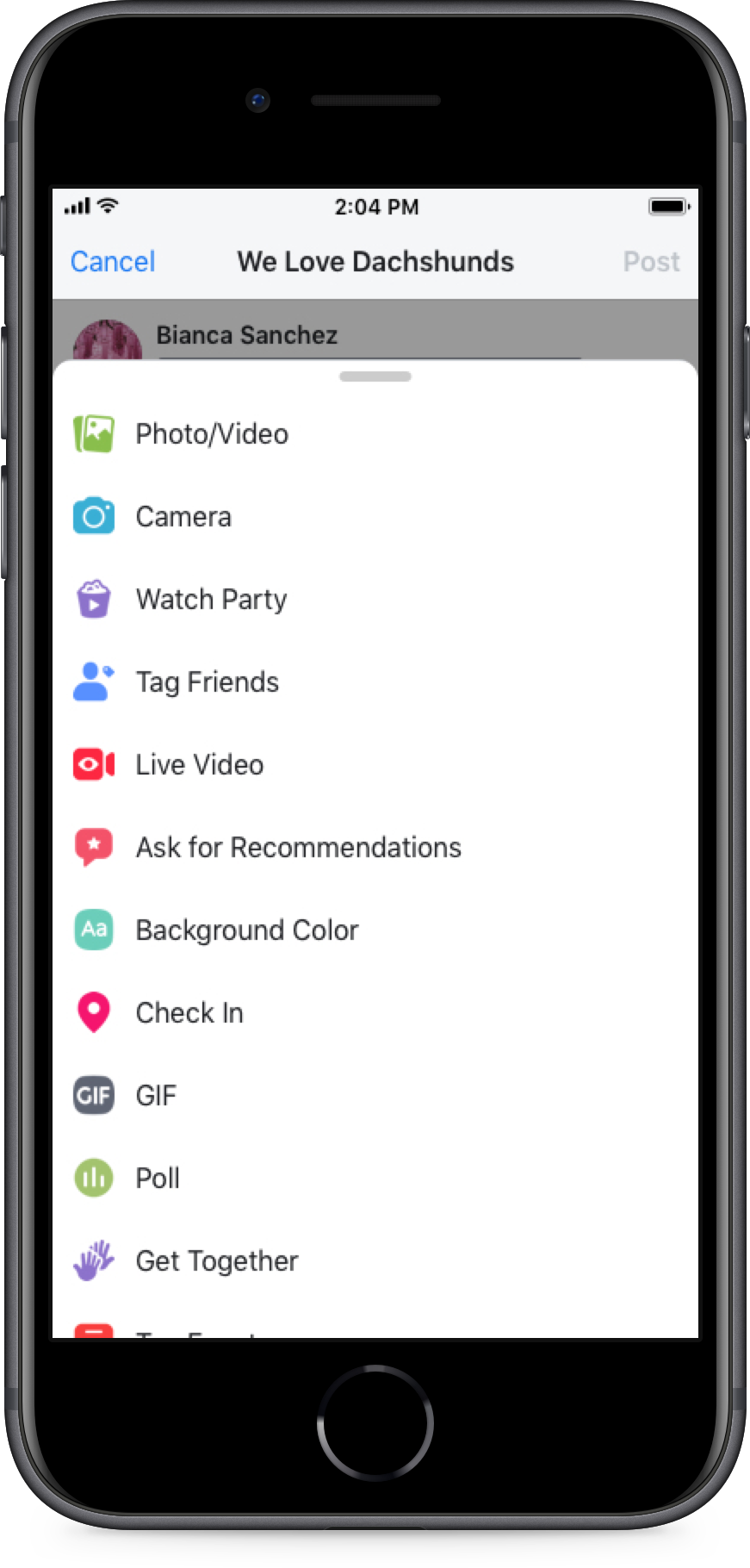The image size is (750, 1568).
Task: Select Ask for Recommendations
Action: 298,848
